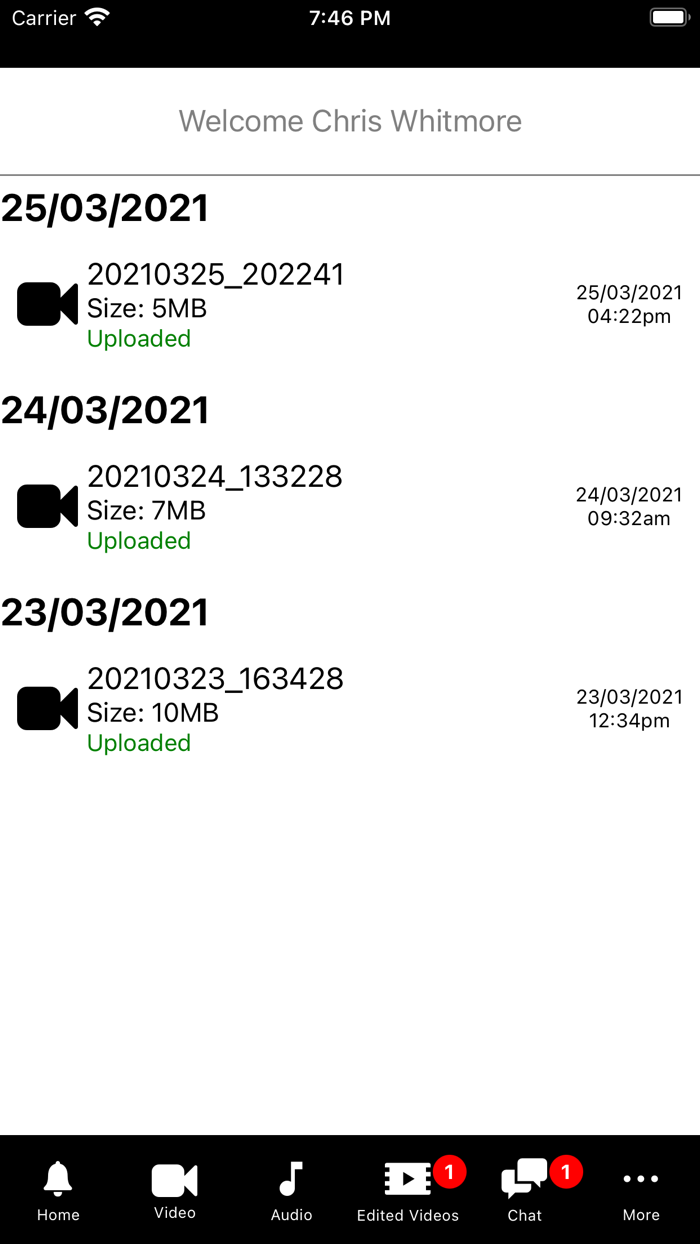The image size is (700, 1244).
Task: Switch to the Audio tab
Action: tap(291, 1191)
